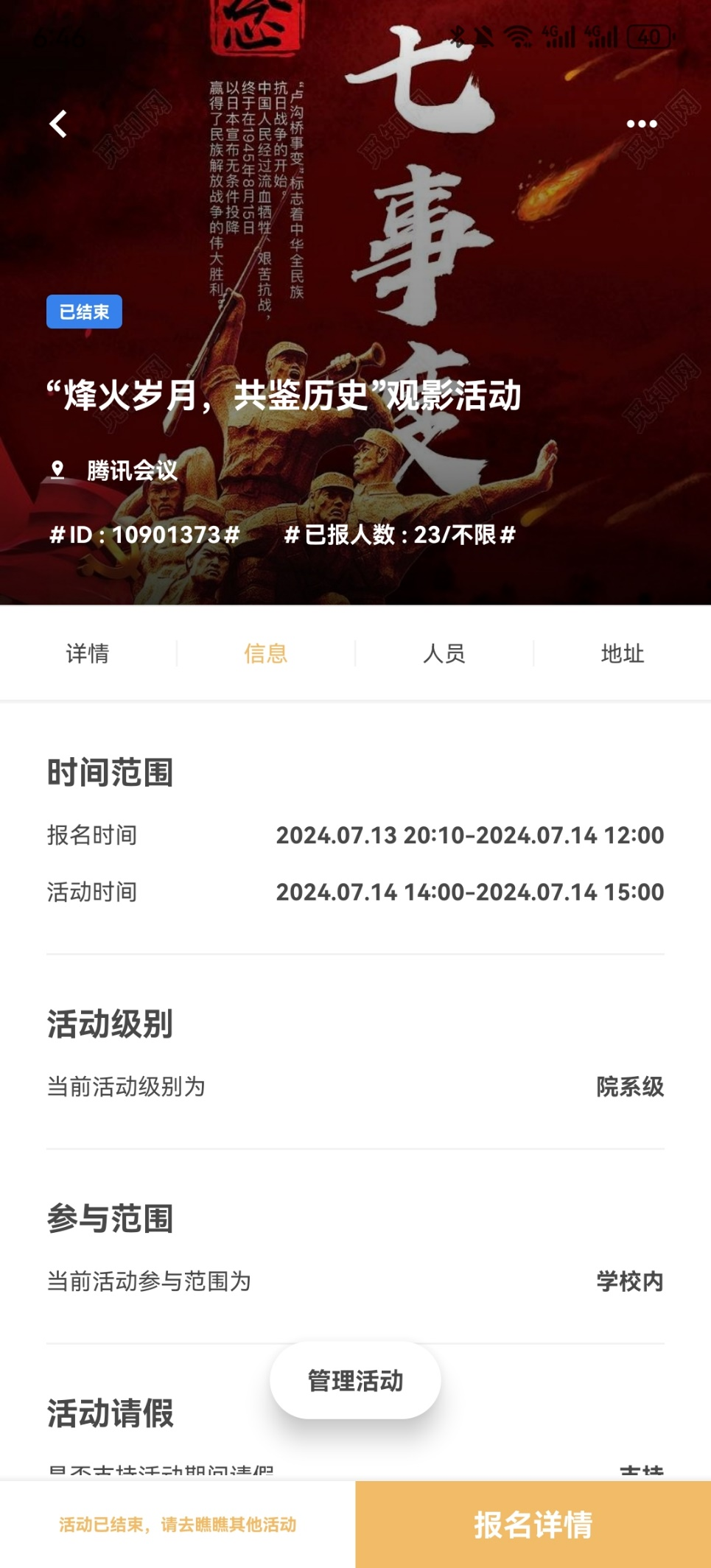
Task: Tap the 管理活动 floating button
Action: [x=355, y=1381]
